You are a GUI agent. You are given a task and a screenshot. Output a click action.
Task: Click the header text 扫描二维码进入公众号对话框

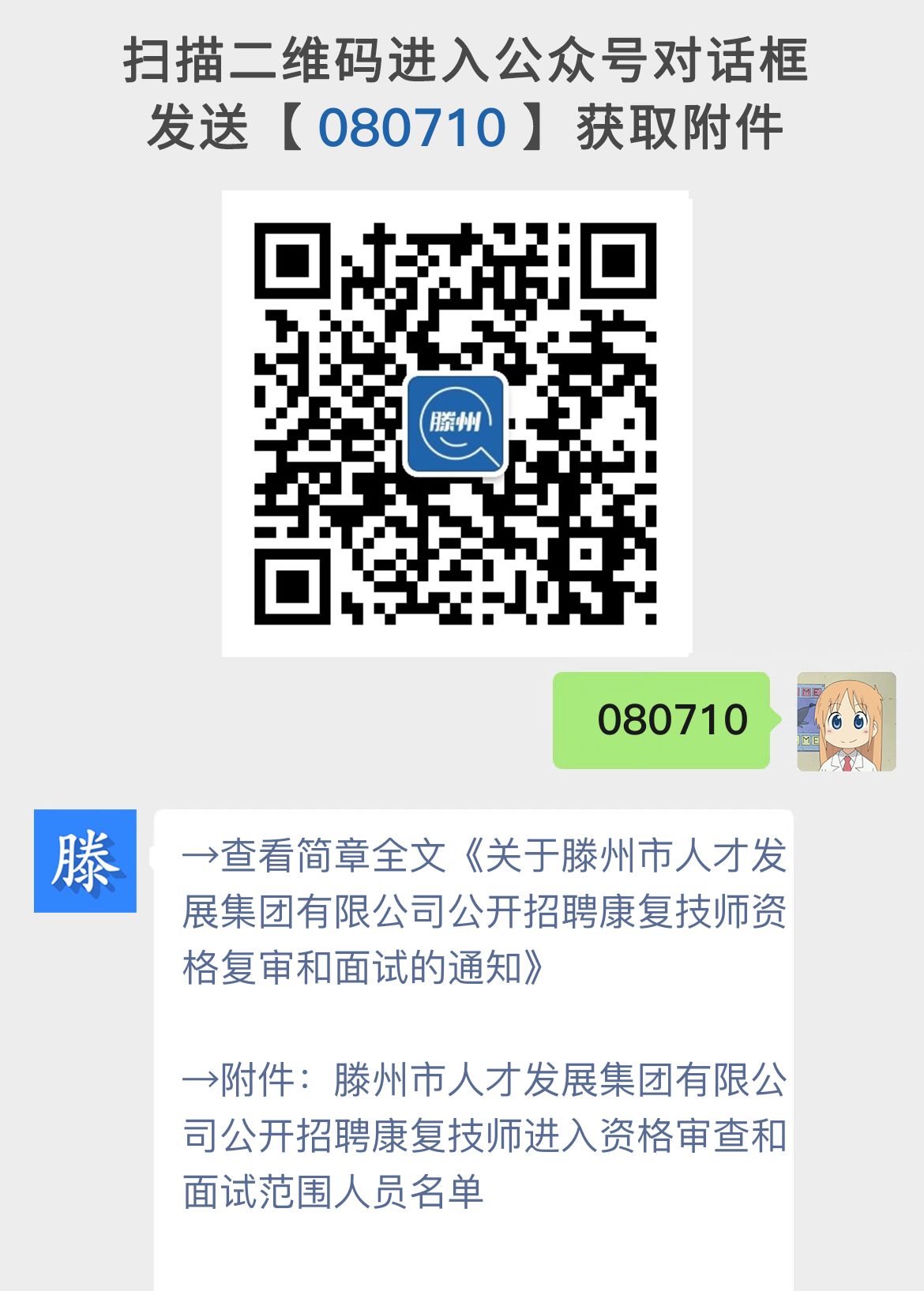[462, 63]
